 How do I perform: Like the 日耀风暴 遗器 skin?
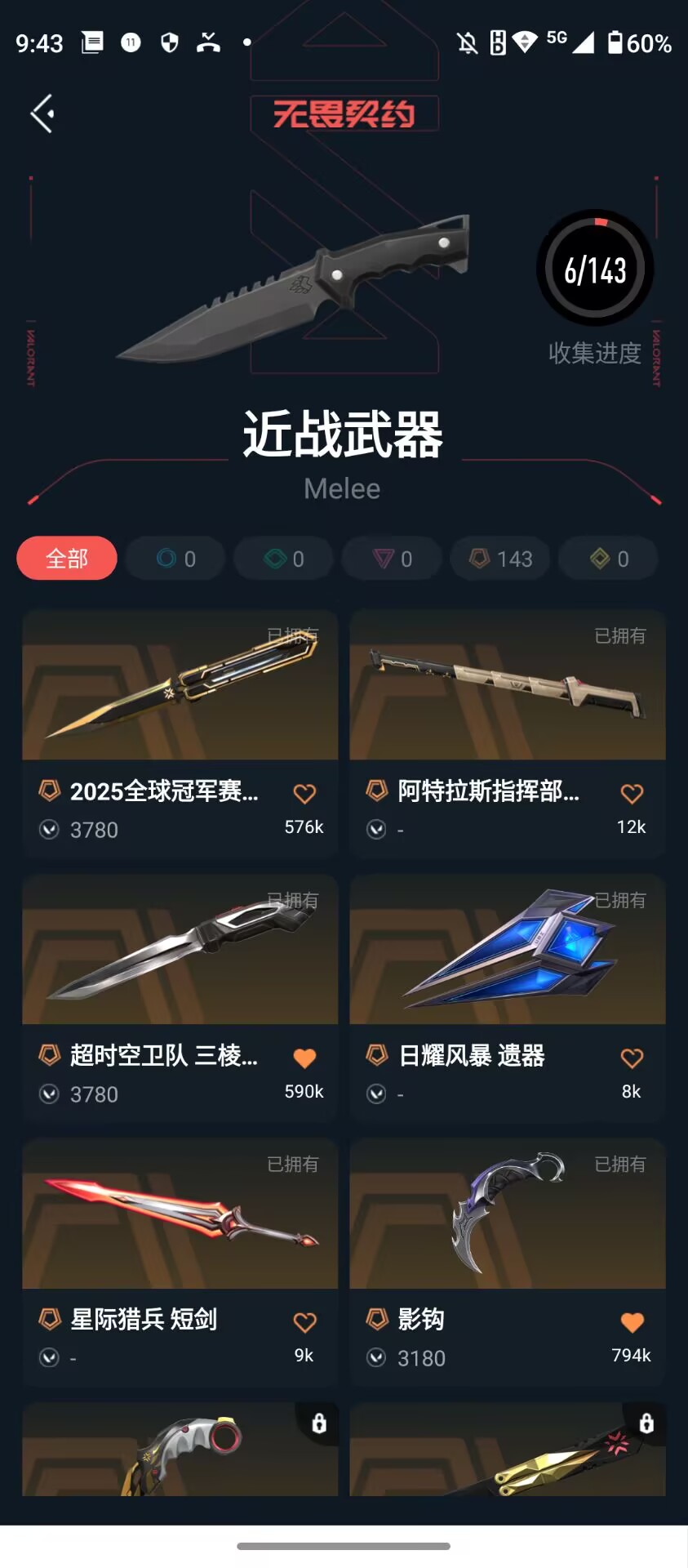click(632, 1058)
